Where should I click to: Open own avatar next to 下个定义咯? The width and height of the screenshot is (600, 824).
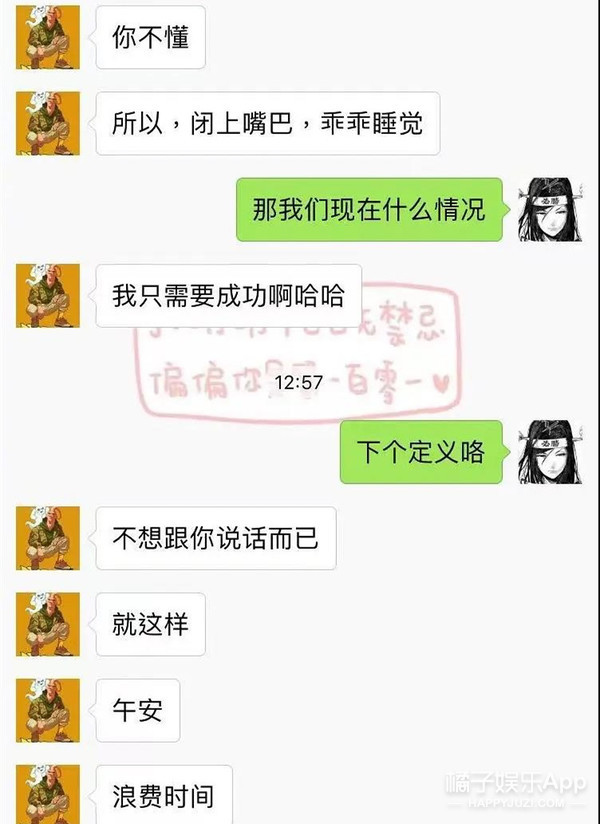550,451
